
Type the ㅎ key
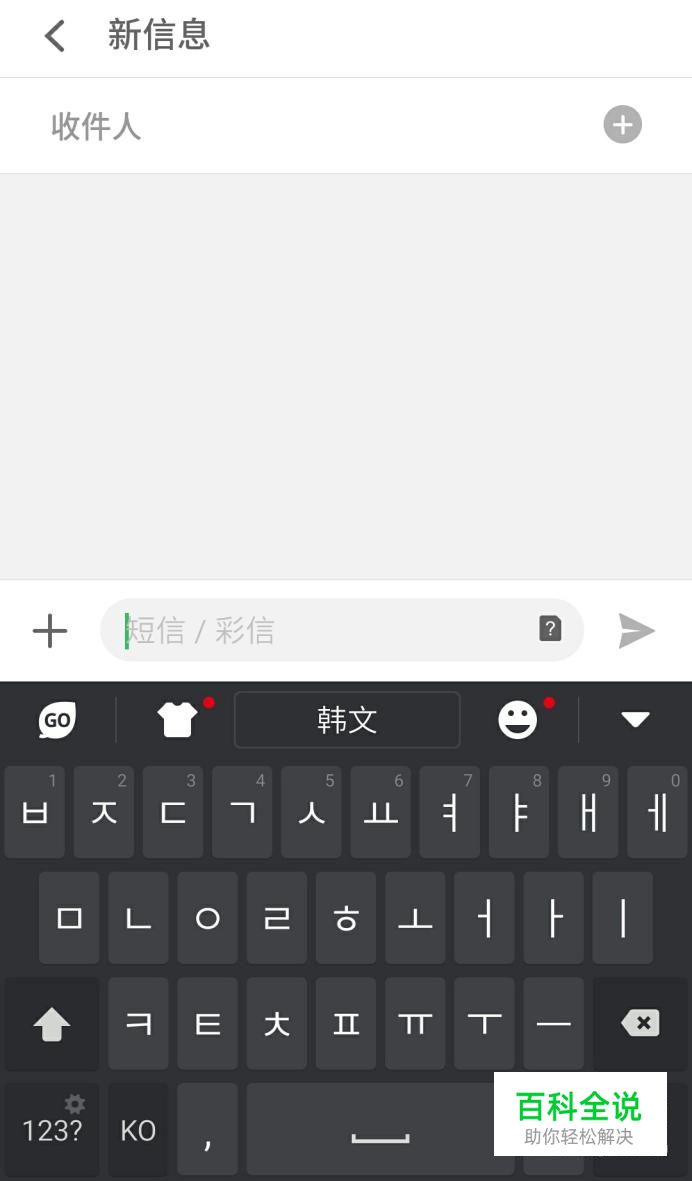tap(346, 918)
